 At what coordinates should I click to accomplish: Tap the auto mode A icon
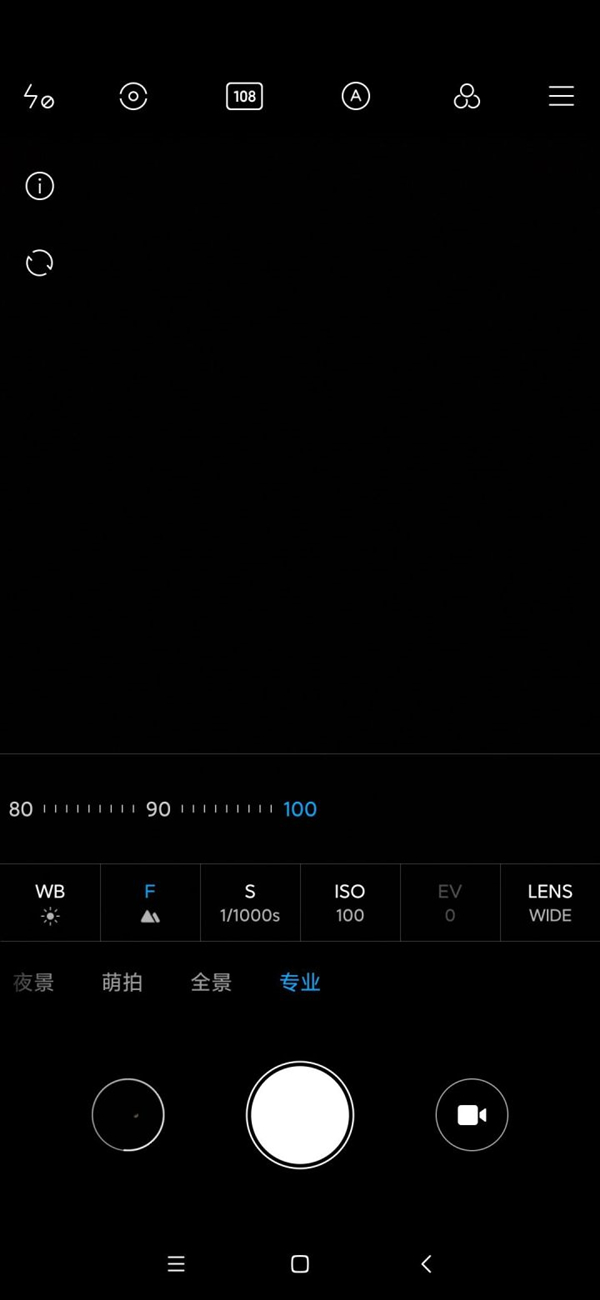point(355,96)
